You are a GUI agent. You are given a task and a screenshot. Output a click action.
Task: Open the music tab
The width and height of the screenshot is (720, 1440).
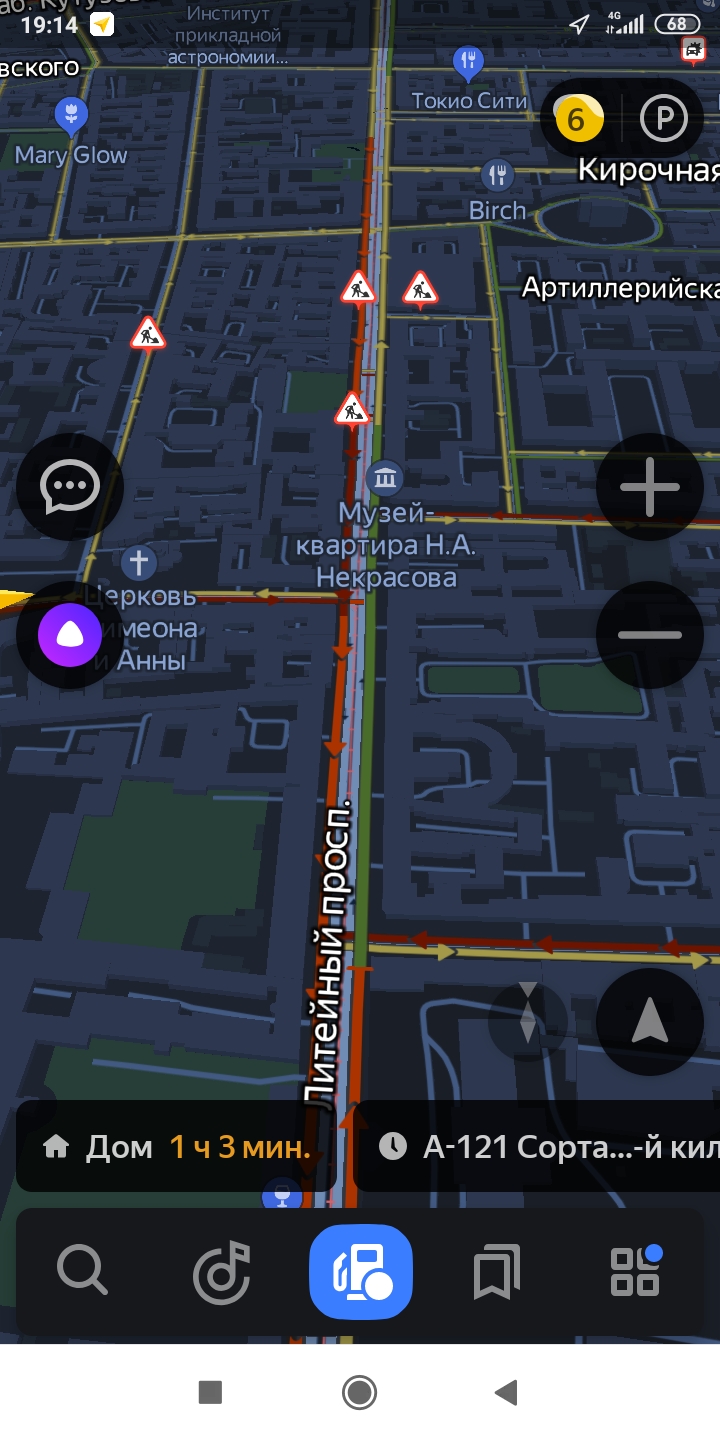(x=221, y=1272)
